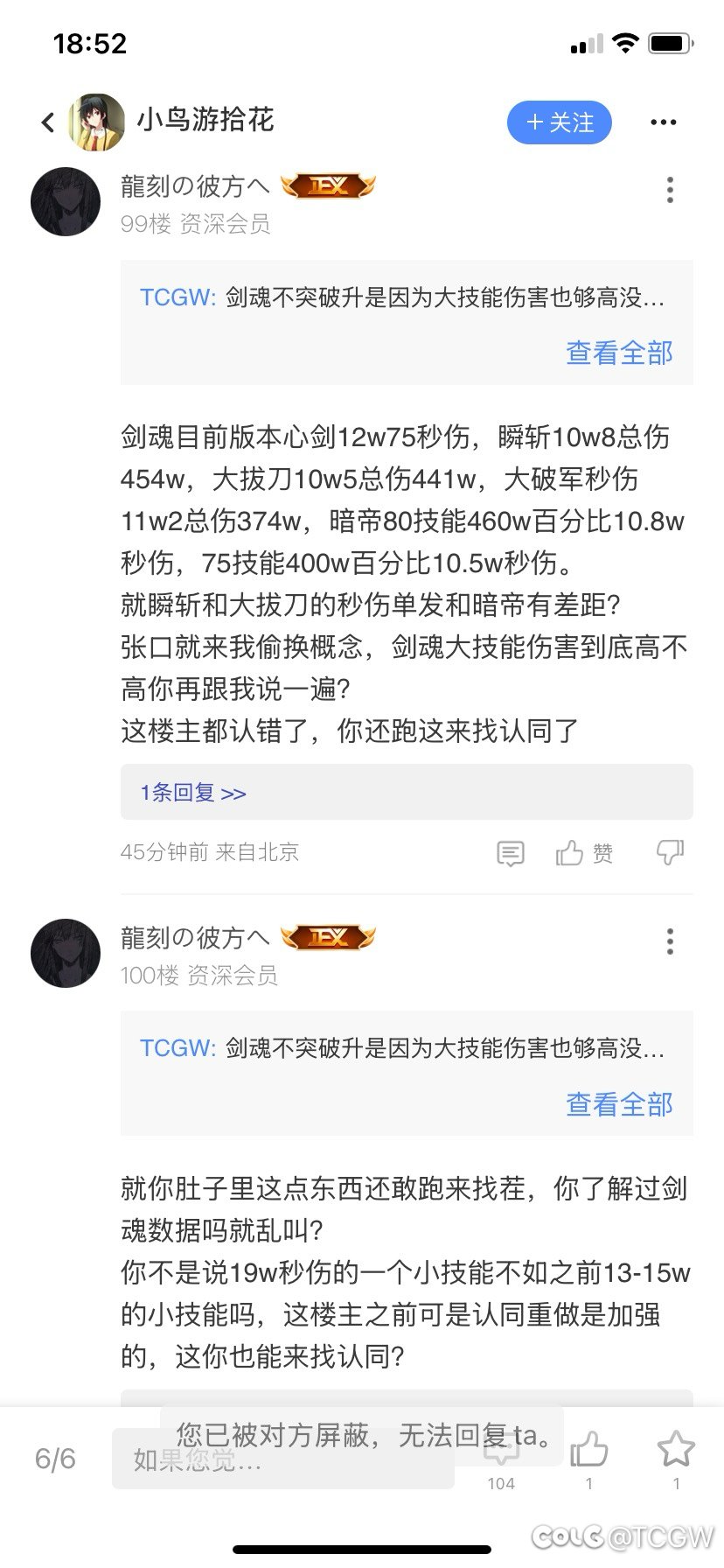Open 查看全部 on floor 100 quote
This screenshot has height=1568, width=724.
click(619, 1104)
